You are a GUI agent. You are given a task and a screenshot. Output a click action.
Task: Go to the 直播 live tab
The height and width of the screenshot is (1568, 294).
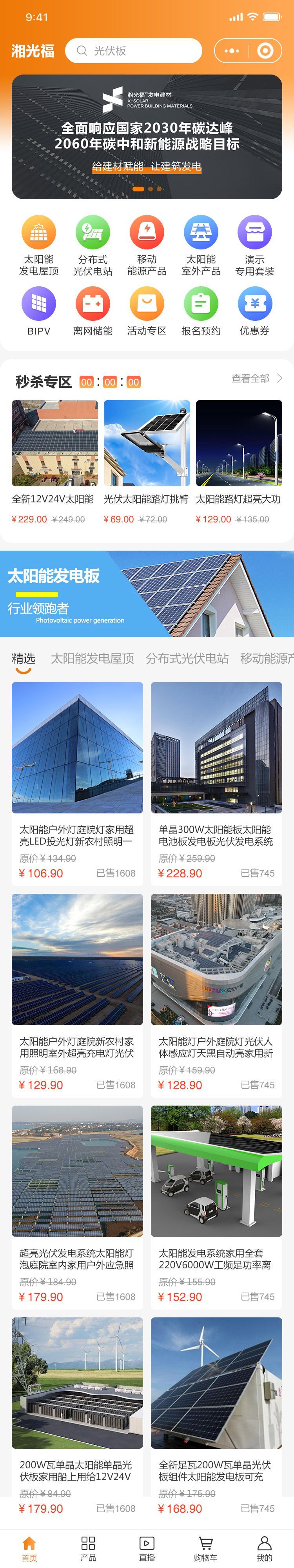[147, 1548]
